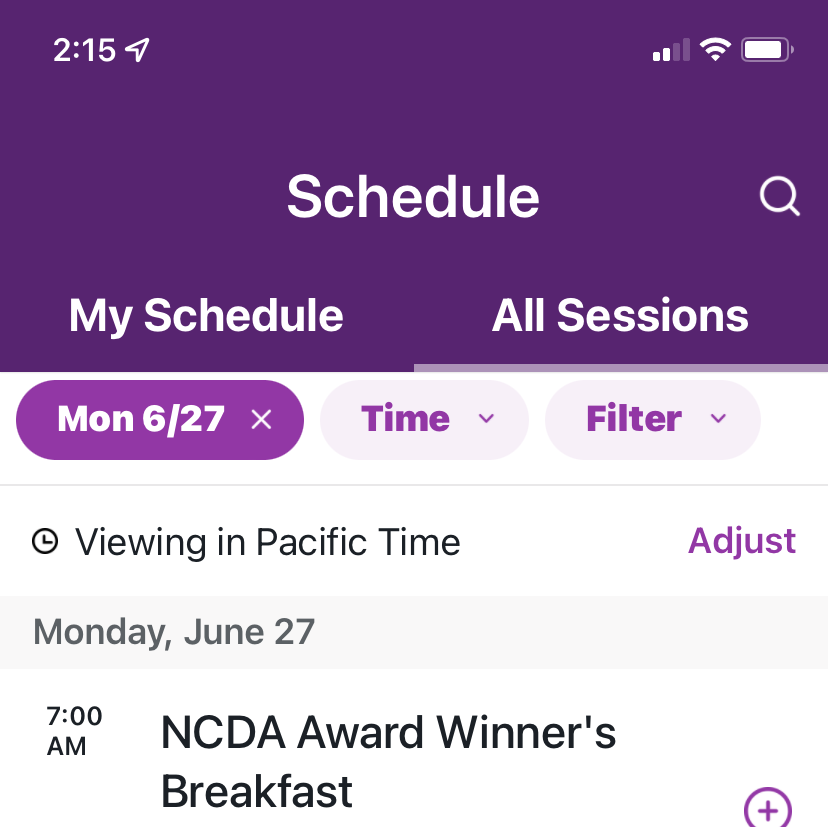The height and width of the screenshot is (827, 828).
Task: Tap Adjust to change time zone
Action: pos(741,541)
